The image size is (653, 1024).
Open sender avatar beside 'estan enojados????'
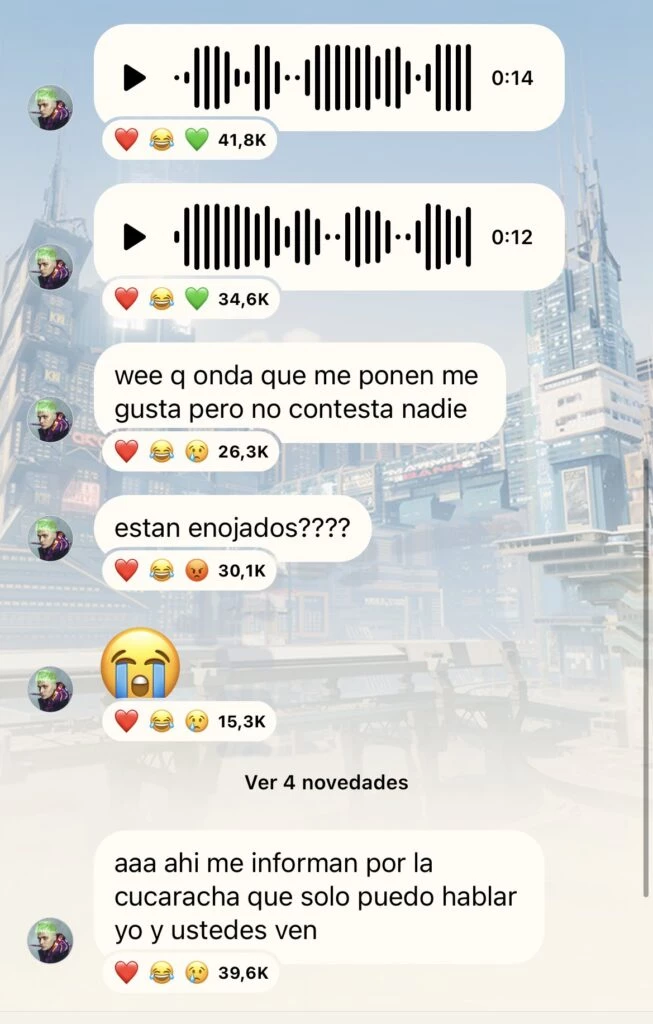[50, 539]
